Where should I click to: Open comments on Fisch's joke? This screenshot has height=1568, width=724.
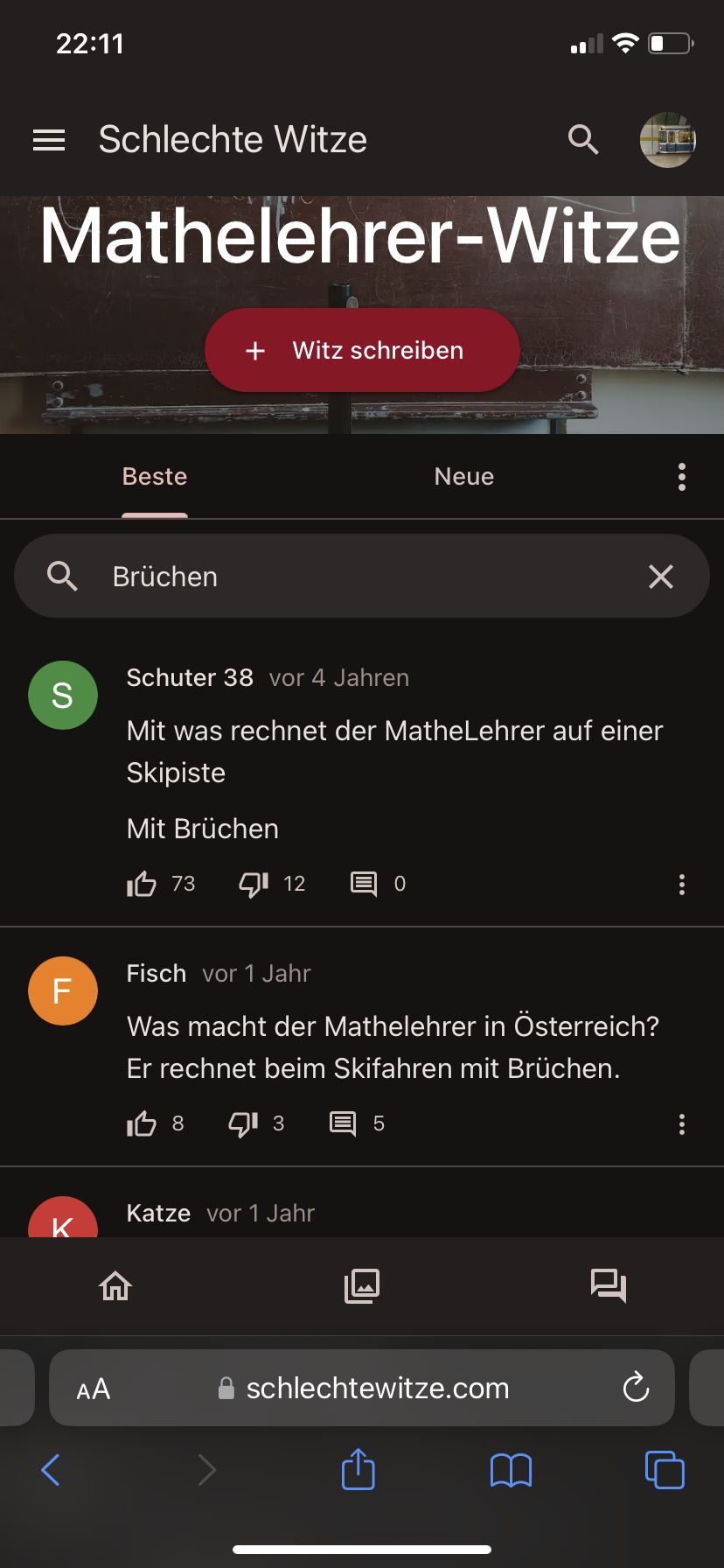pyautogui.click(x=343, y=1124)
